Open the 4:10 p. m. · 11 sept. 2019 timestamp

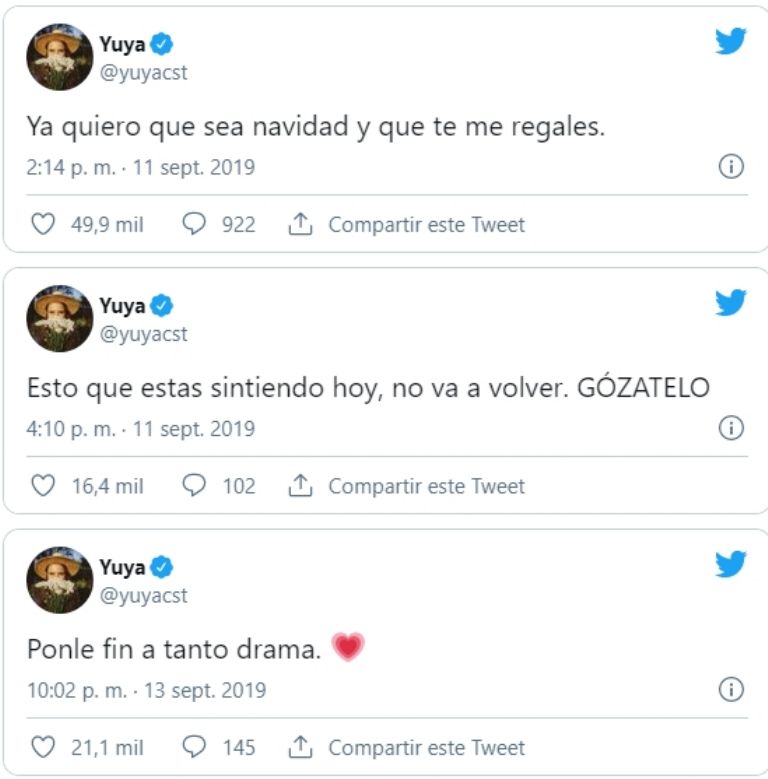click(140, 430)
